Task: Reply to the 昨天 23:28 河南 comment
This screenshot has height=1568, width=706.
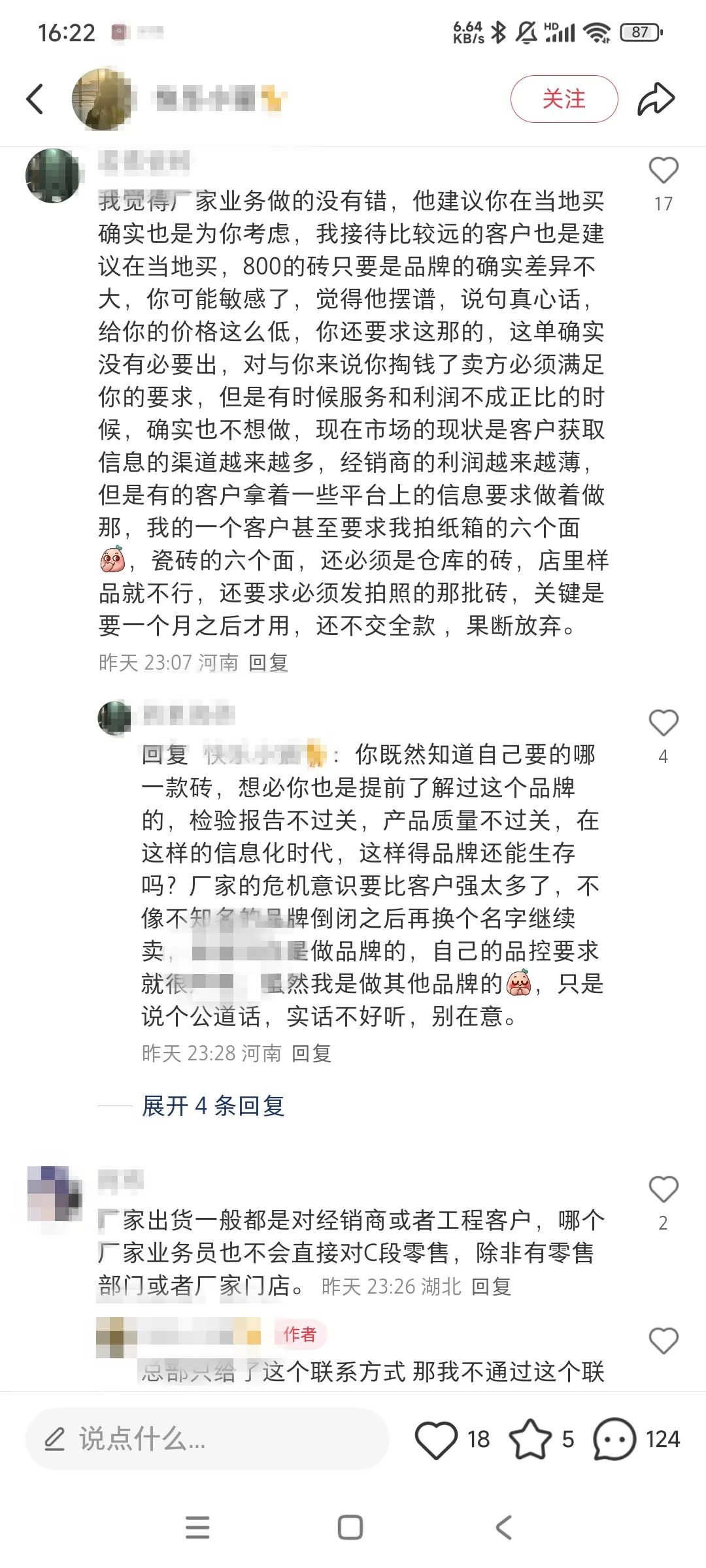Action: point(312,1053)
